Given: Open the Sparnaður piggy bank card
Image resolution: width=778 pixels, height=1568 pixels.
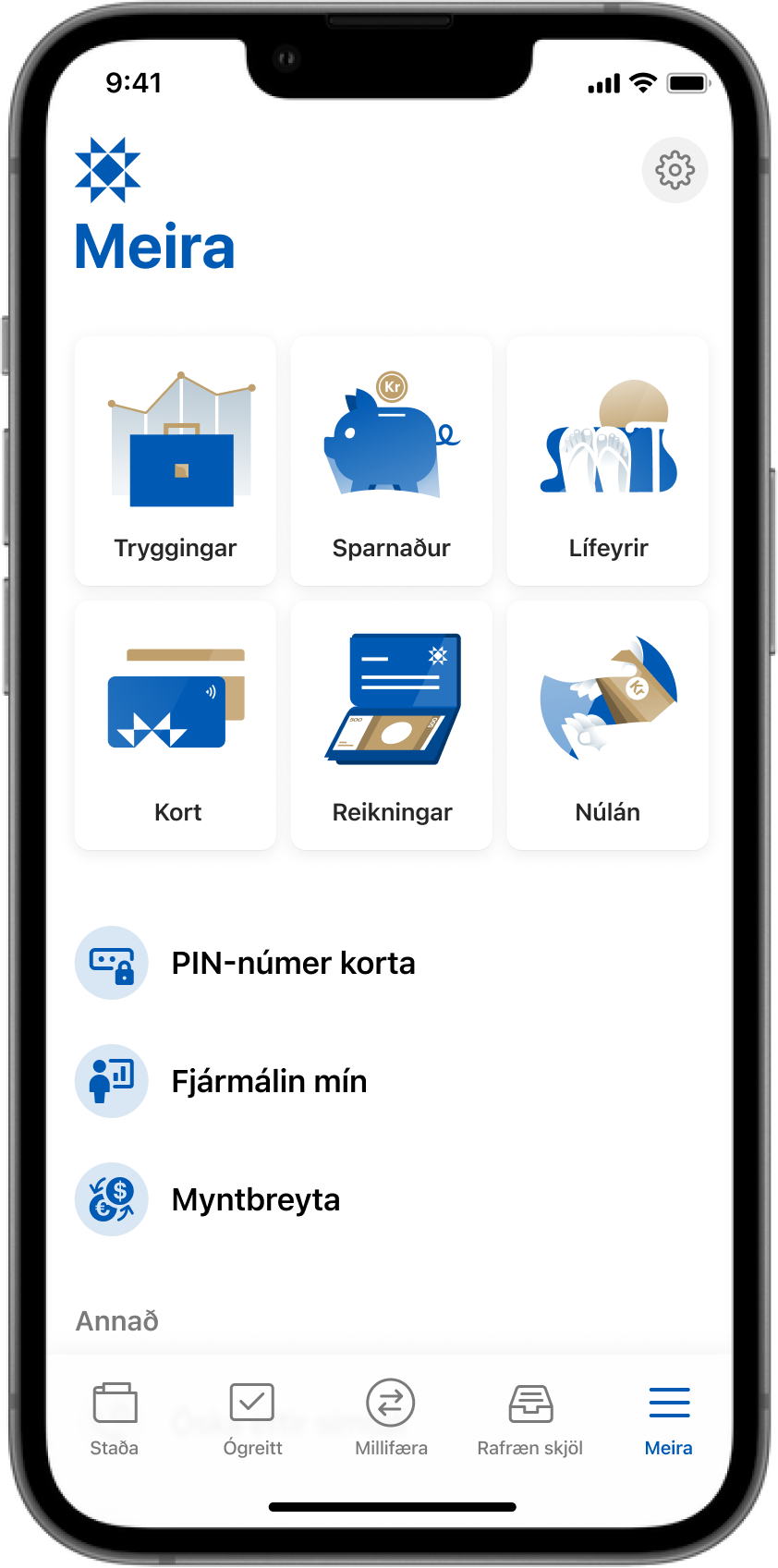Looking at the screenshot, I should point(392,460).
